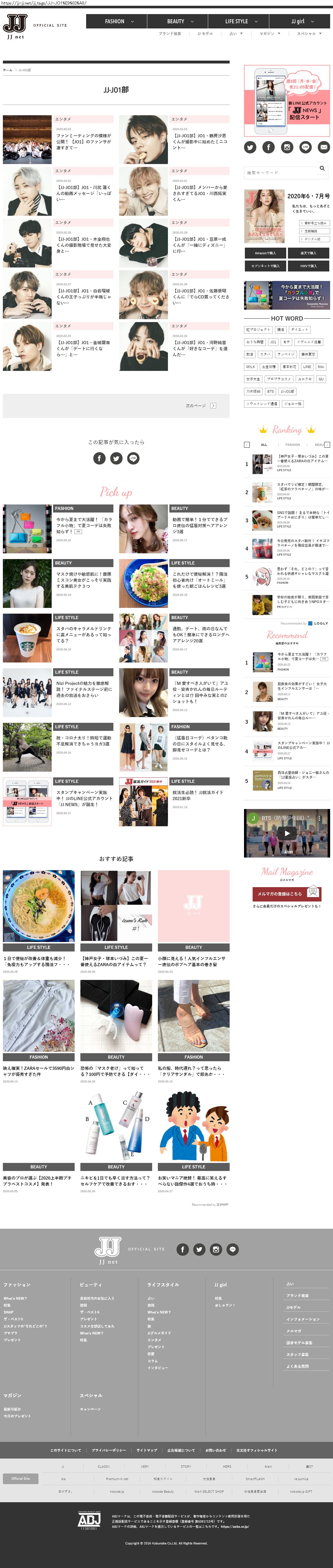Viewport: 333px width, 1568px height.
Task: Open the mail icon above the search box
Action: (x=323, y=147)
